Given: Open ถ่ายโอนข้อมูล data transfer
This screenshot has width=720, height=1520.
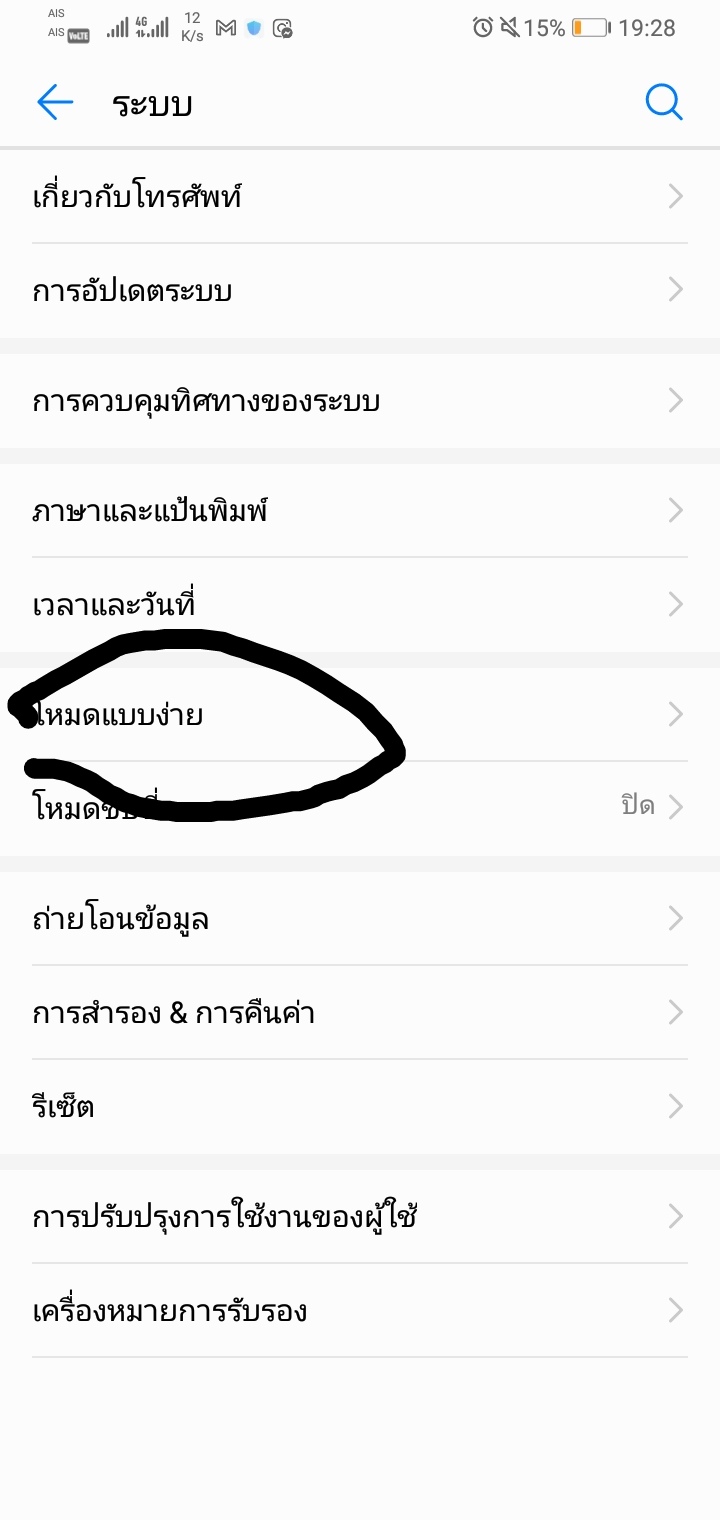Looking at the screenshot, I should pos(360,919).
